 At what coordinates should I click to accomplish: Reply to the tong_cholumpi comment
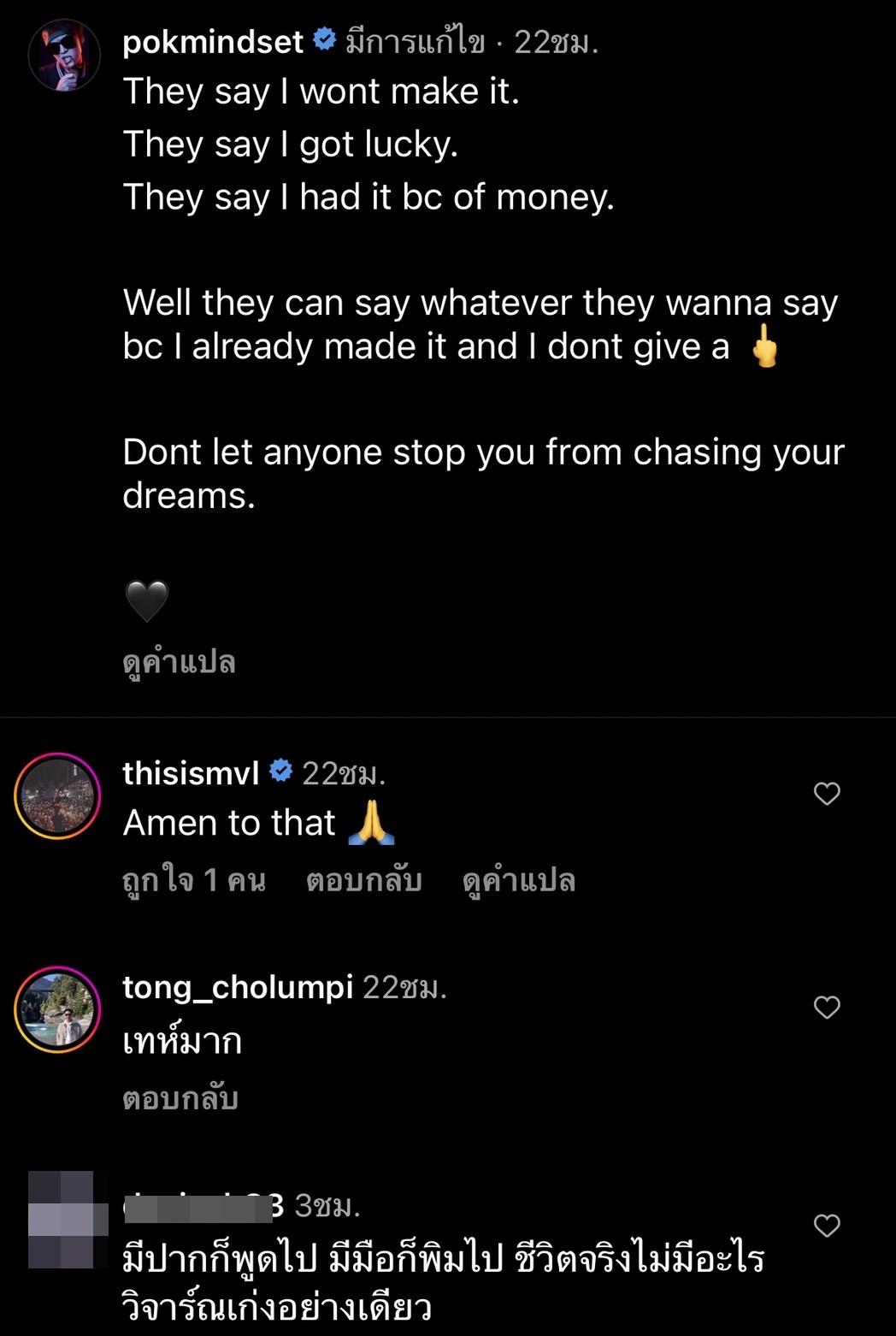click(180, 1098)
